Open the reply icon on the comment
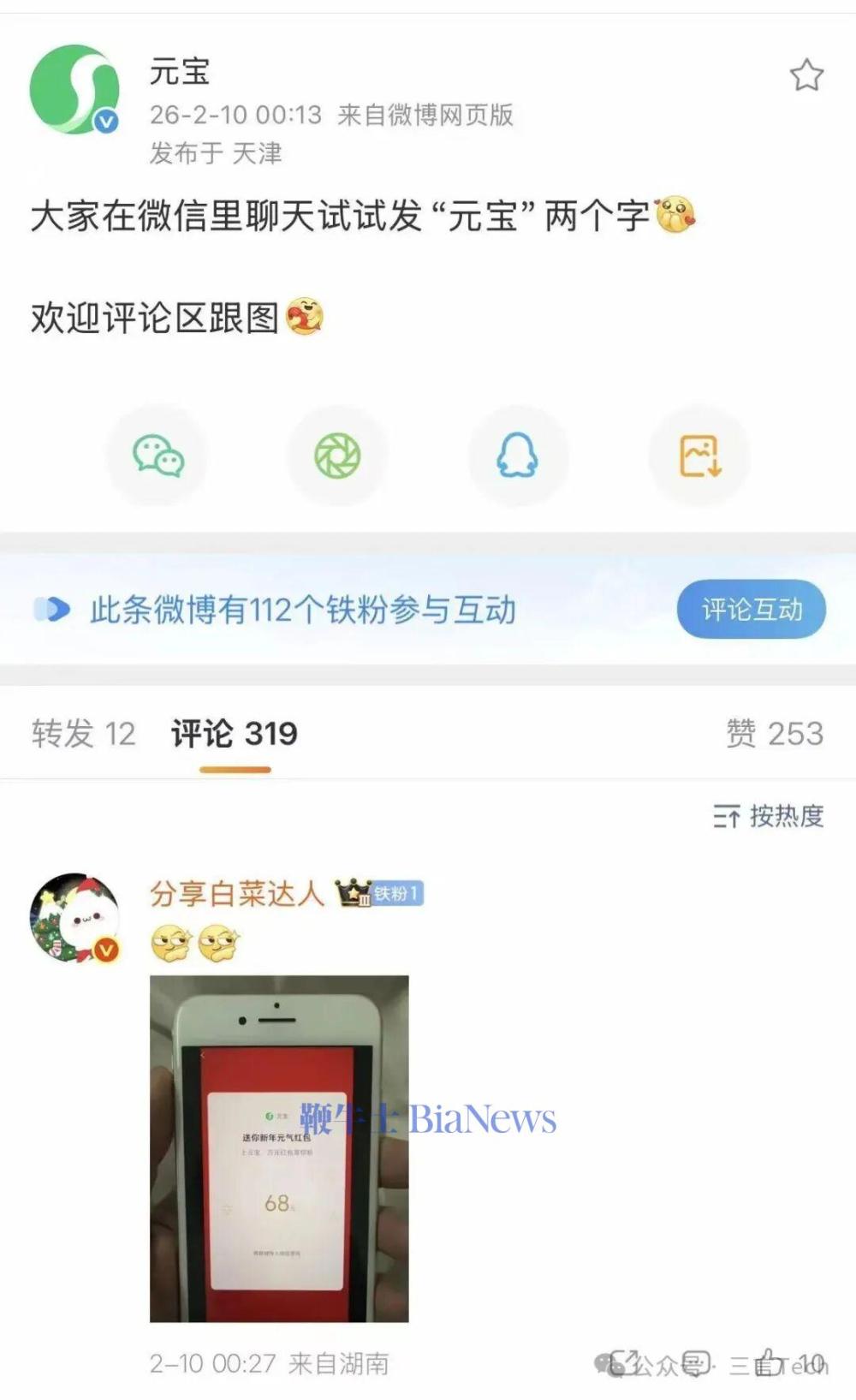 pos(695,1363)
